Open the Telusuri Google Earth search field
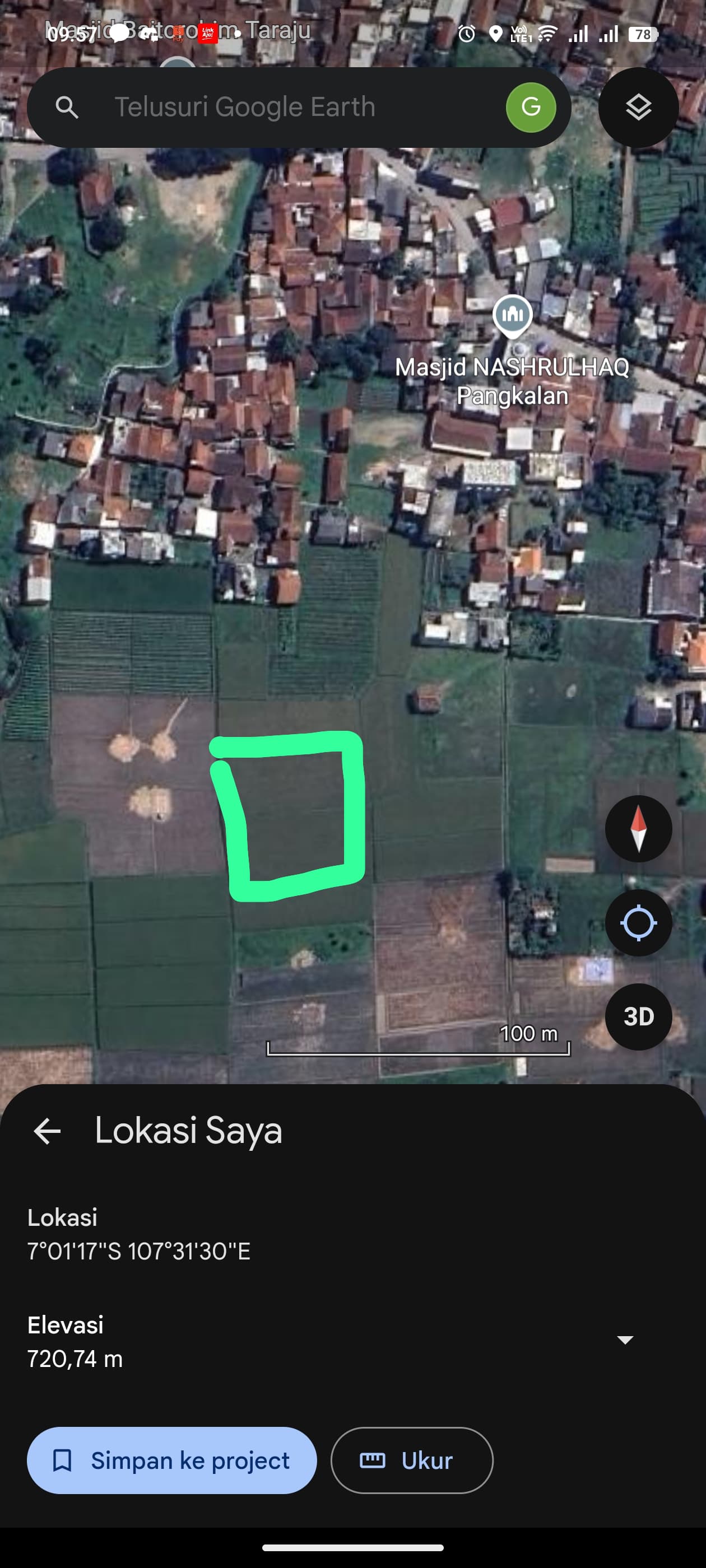This screenshot has height=1568, width=706. pyautogui.click(x=274, y=107)
